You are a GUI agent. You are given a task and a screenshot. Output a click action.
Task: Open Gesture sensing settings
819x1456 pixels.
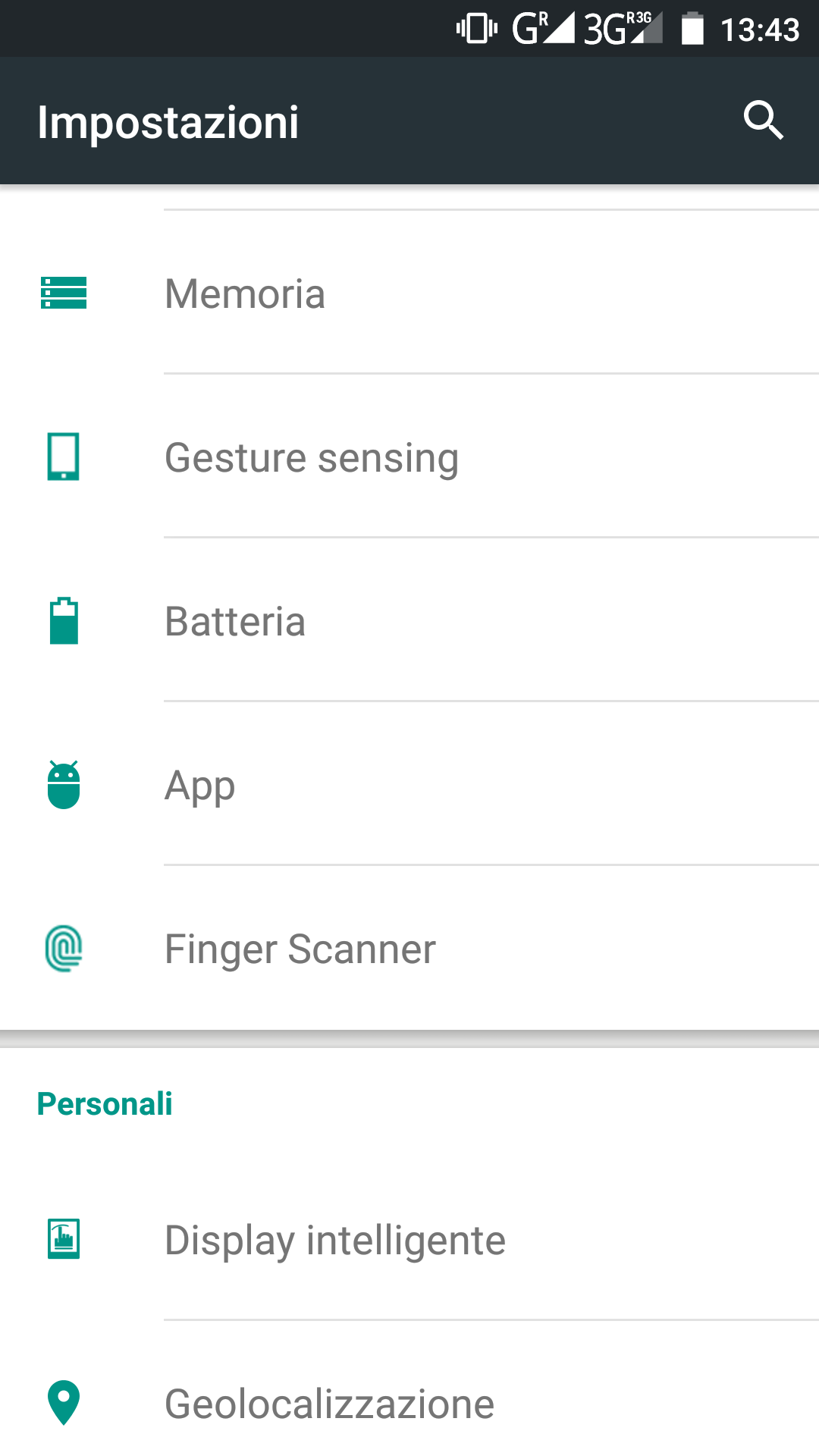pos(409,457)
